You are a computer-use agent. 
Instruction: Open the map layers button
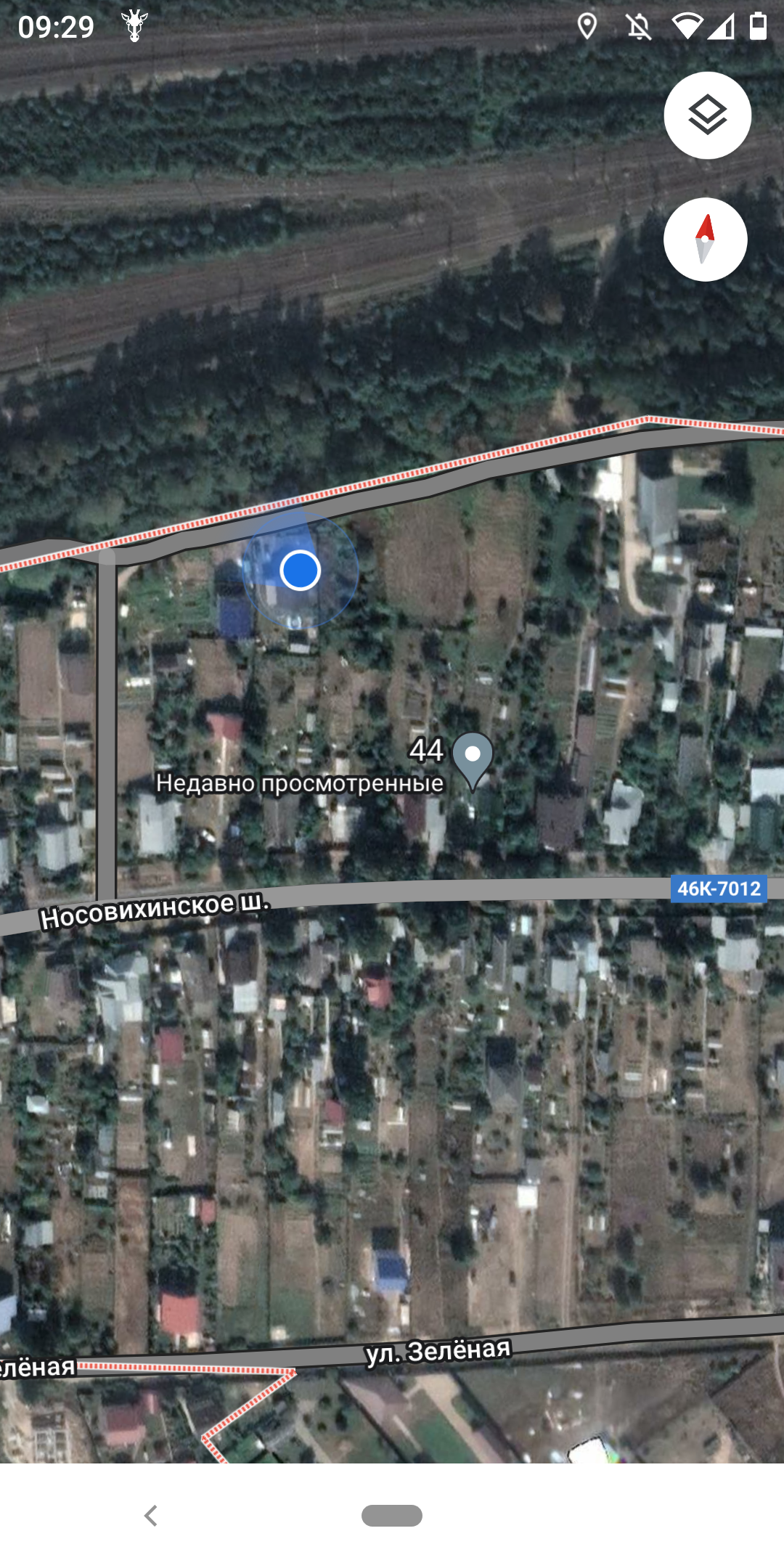click(x=707, y=115)
